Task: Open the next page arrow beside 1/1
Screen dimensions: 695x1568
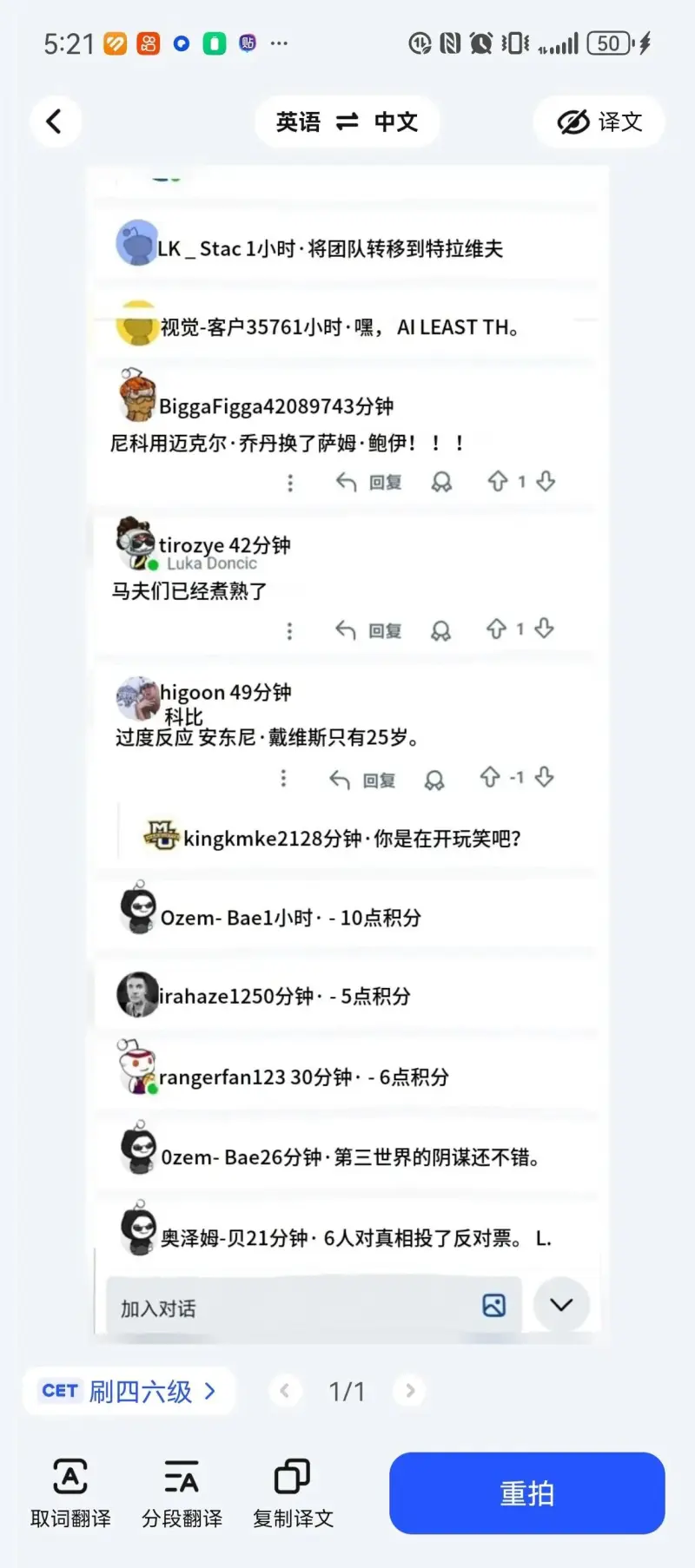Action: pyautogui.click(x=409, y=1391)
